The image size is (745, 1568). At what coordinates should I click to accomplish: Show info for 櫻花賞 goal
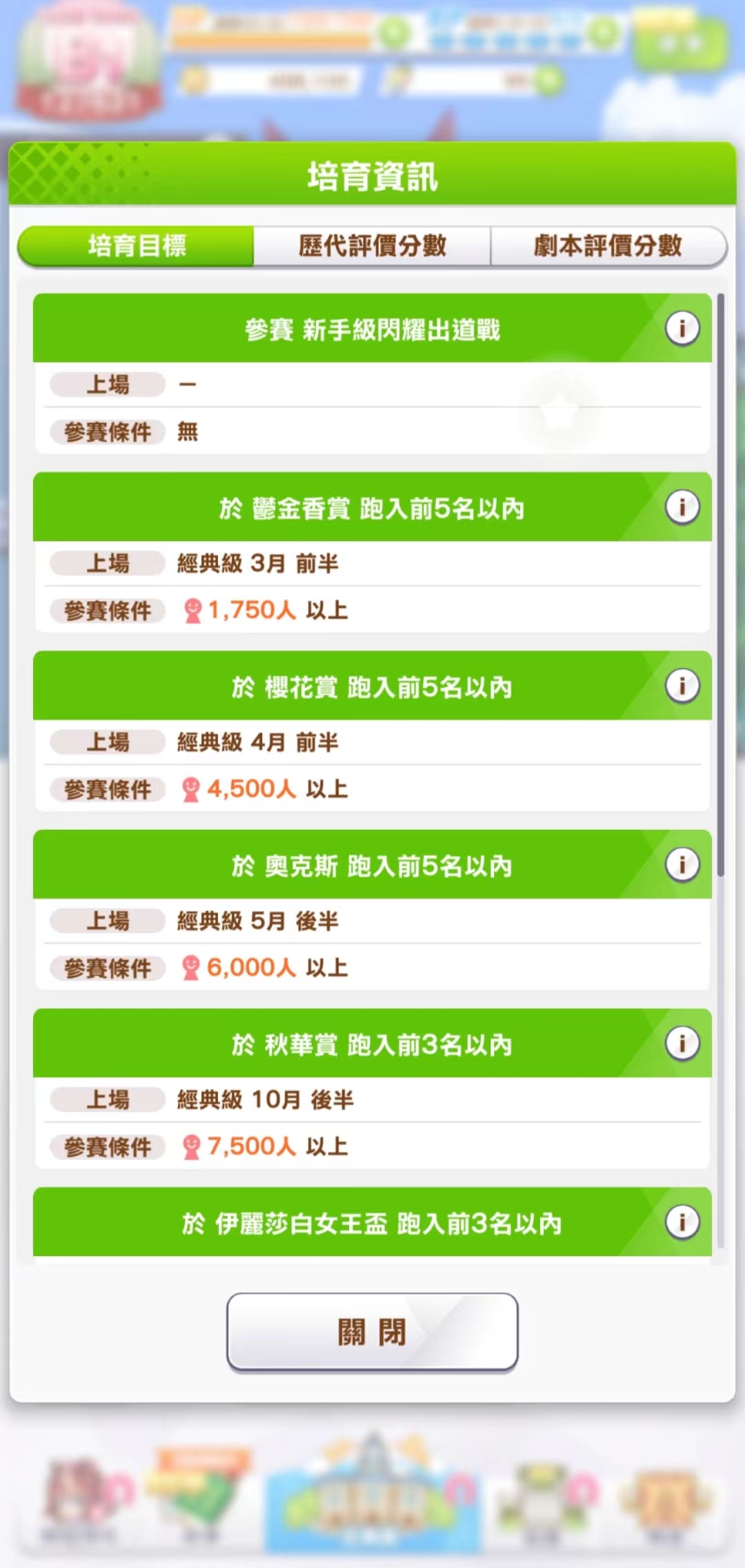(682, 686)
